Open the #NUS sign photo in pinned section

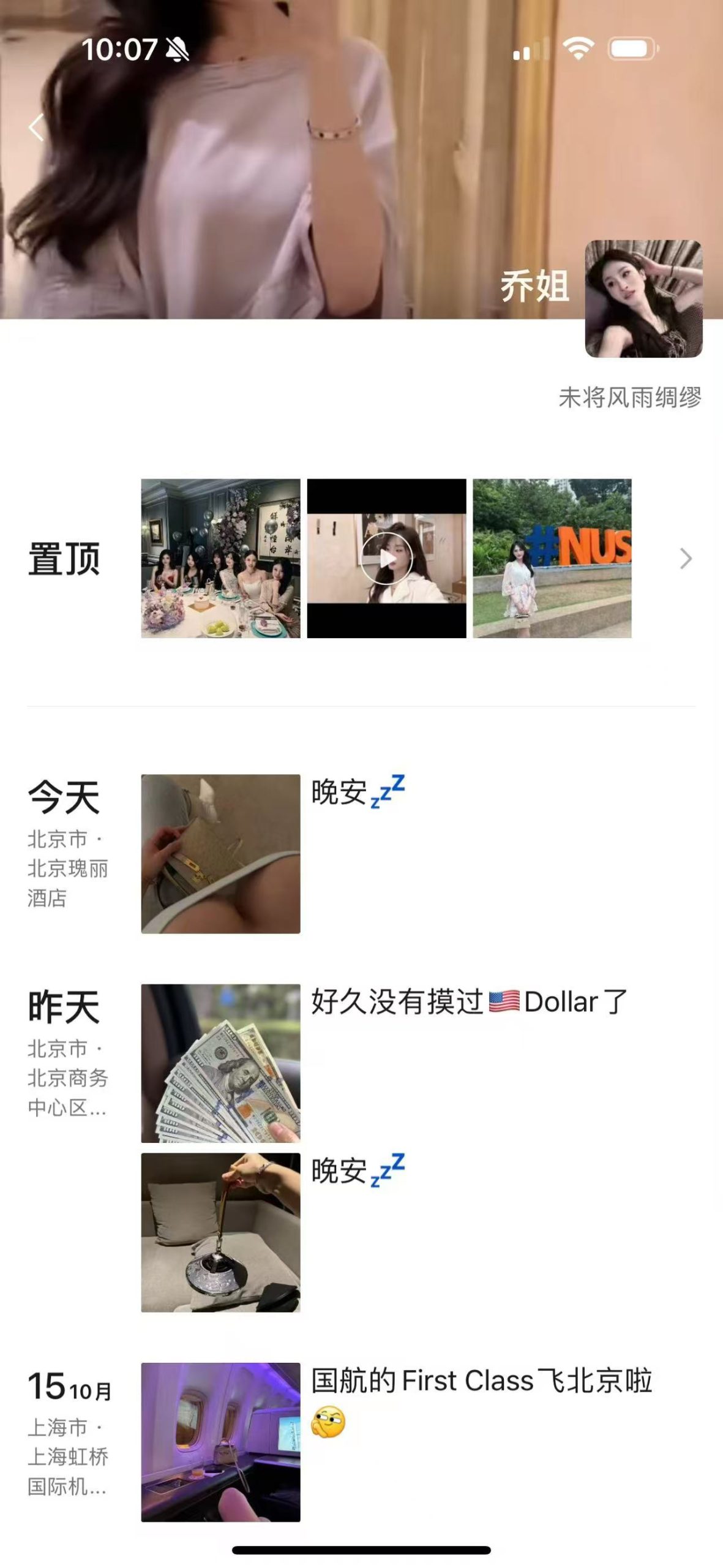pos(552,559)
